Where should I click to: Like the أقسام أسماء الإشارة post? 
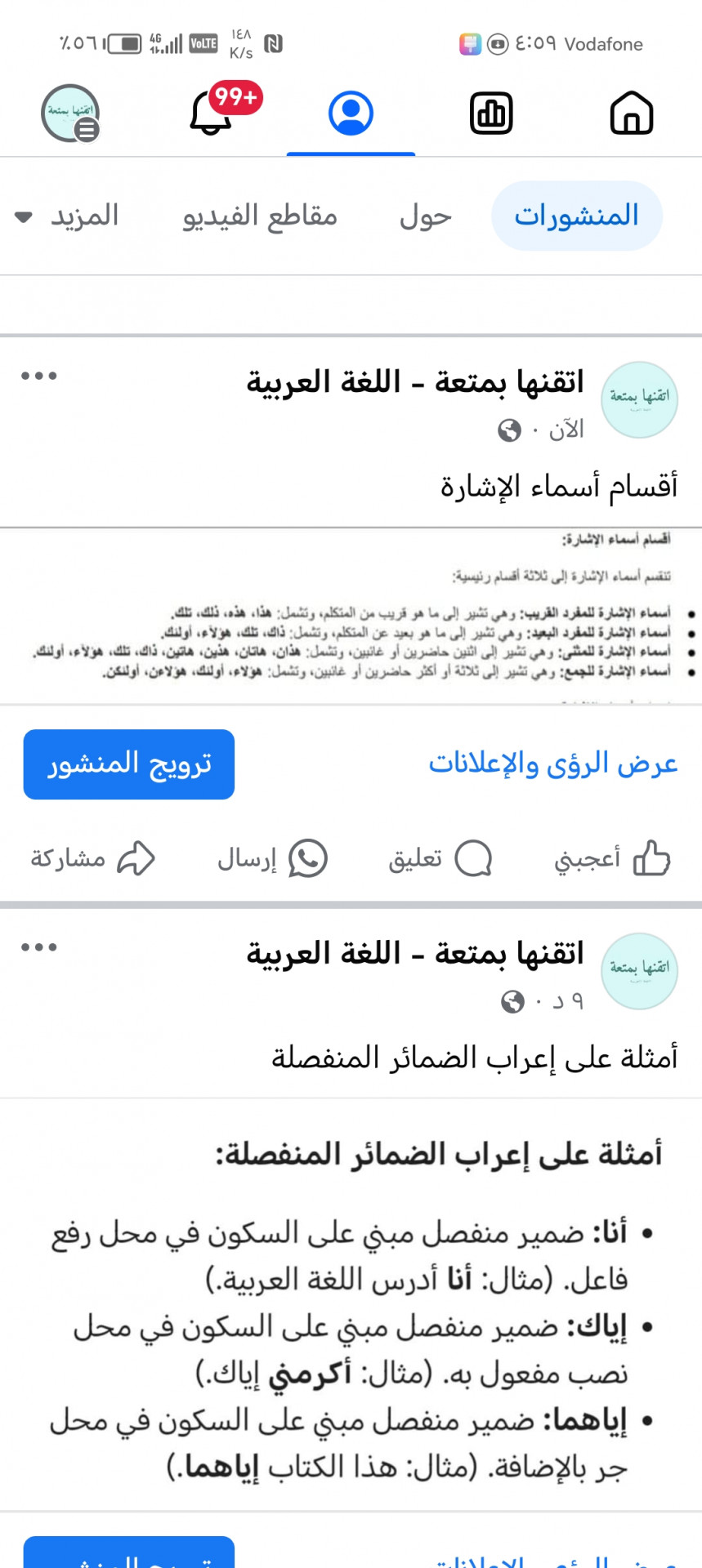click(612, 858)
